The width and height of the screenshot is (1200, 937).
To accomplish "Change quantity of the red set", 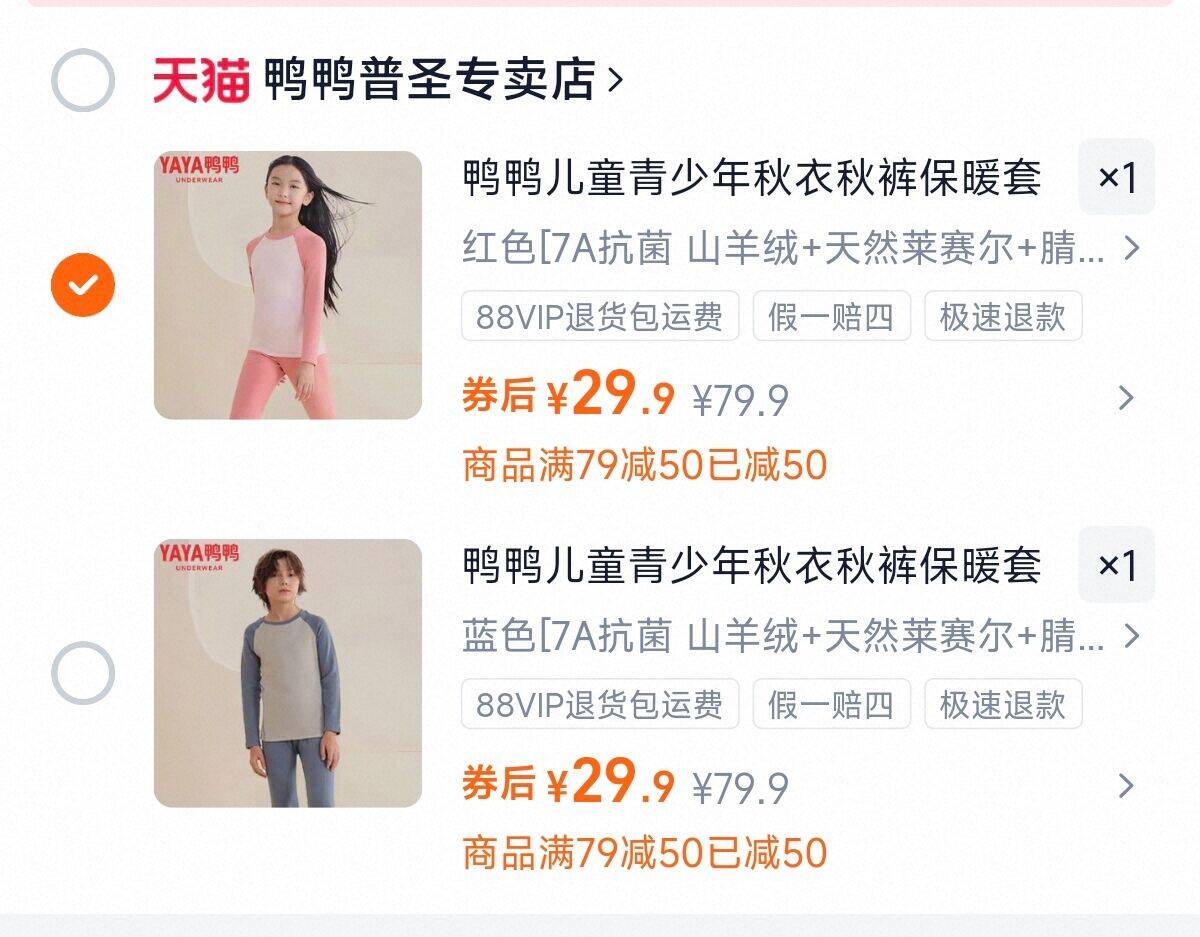I will point(1116,178).
